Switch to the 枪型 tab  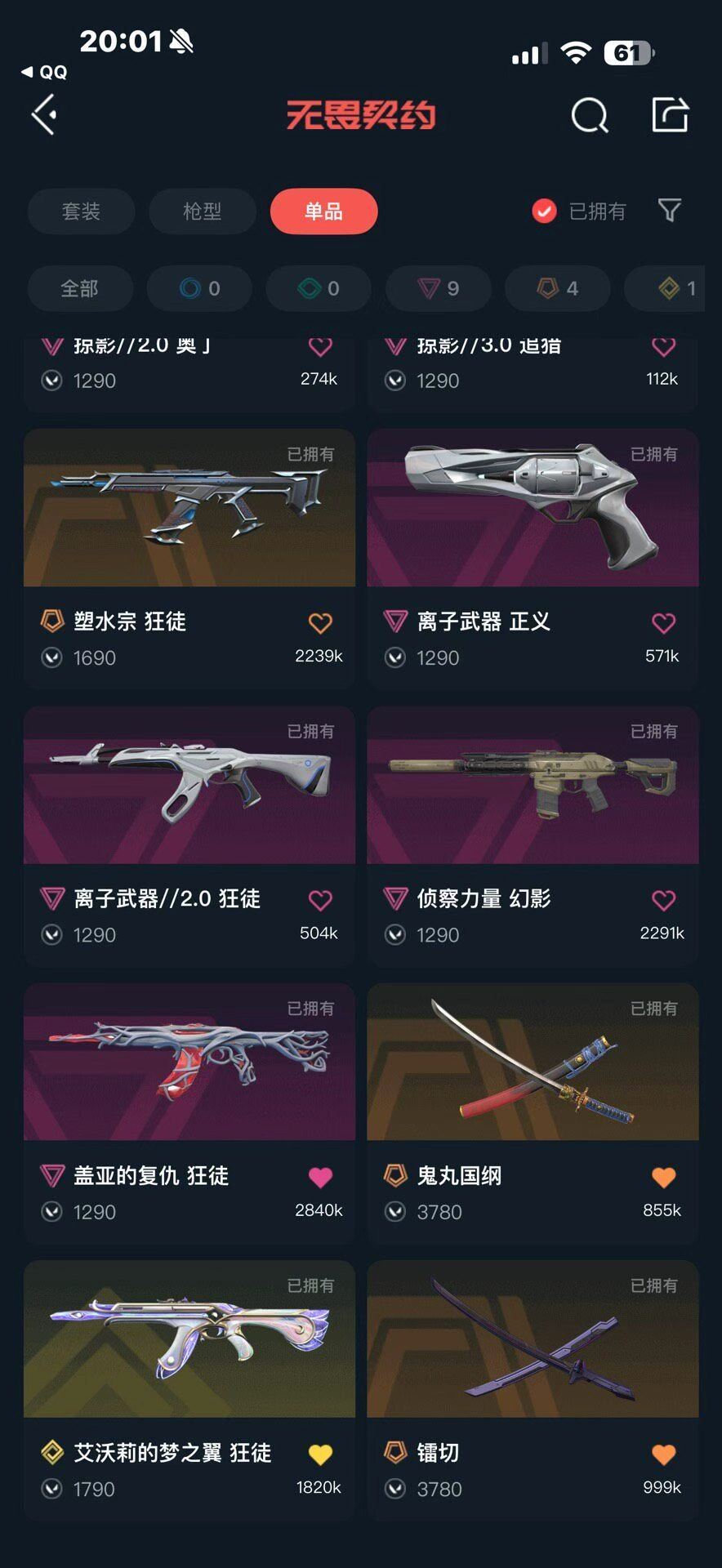click(202, 212)
